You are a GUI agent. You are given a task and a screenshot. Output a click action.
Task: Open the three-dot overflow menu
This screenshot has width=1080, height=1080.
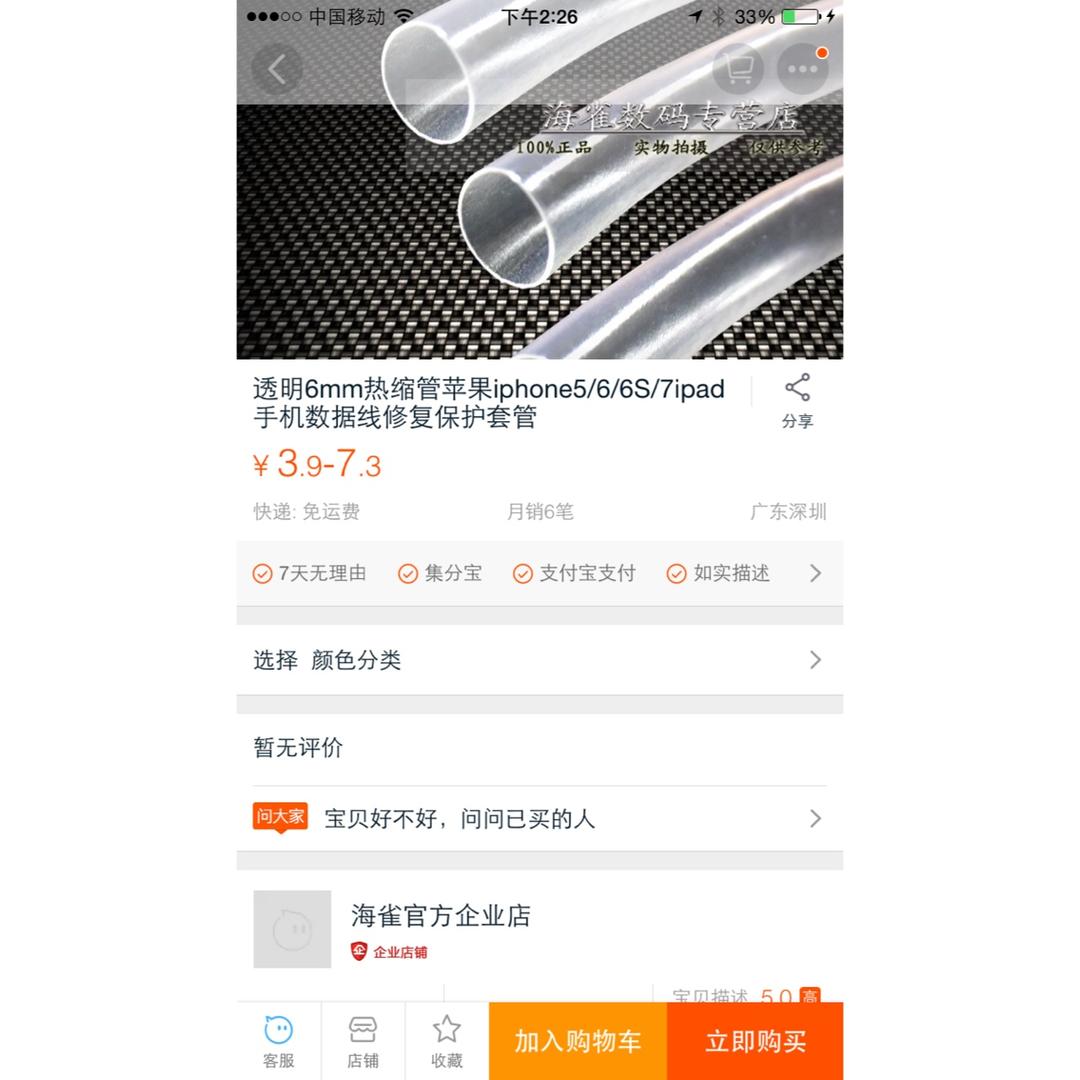(802, 69)
